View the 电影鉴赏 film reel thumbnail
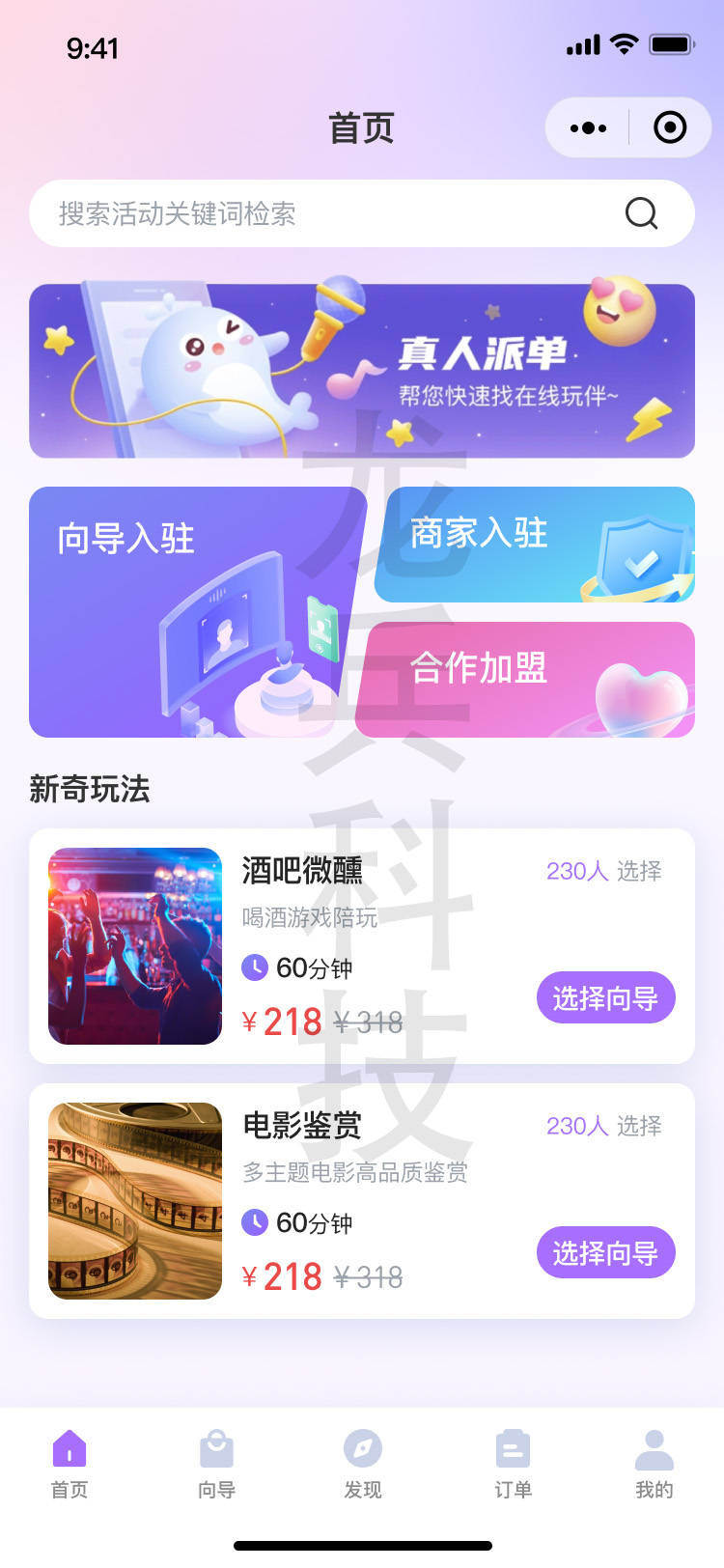724x1568 pixels. click(134, 1200)
